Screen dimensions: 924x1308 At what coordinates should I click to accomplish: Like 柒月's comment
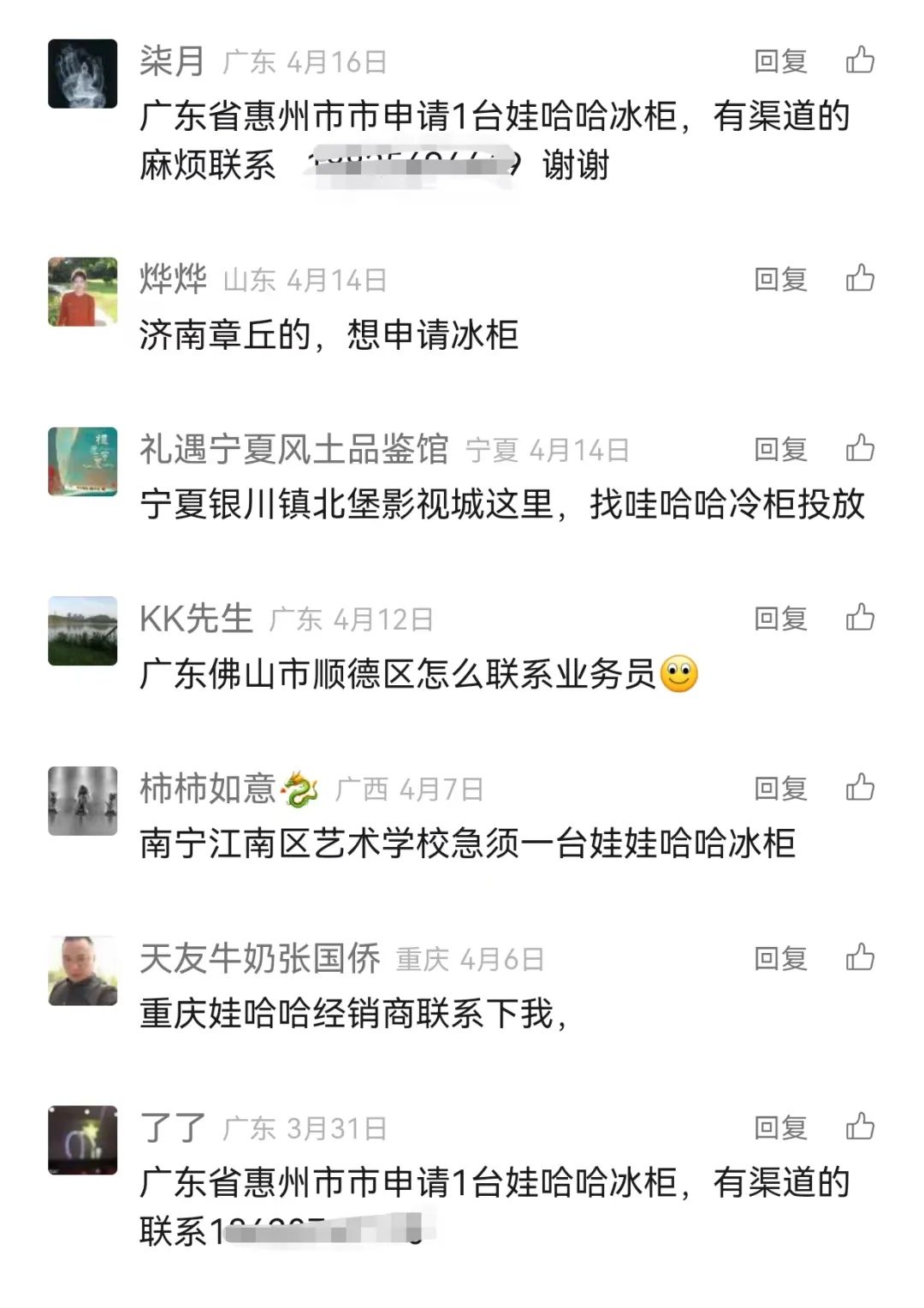pos(860,61)
